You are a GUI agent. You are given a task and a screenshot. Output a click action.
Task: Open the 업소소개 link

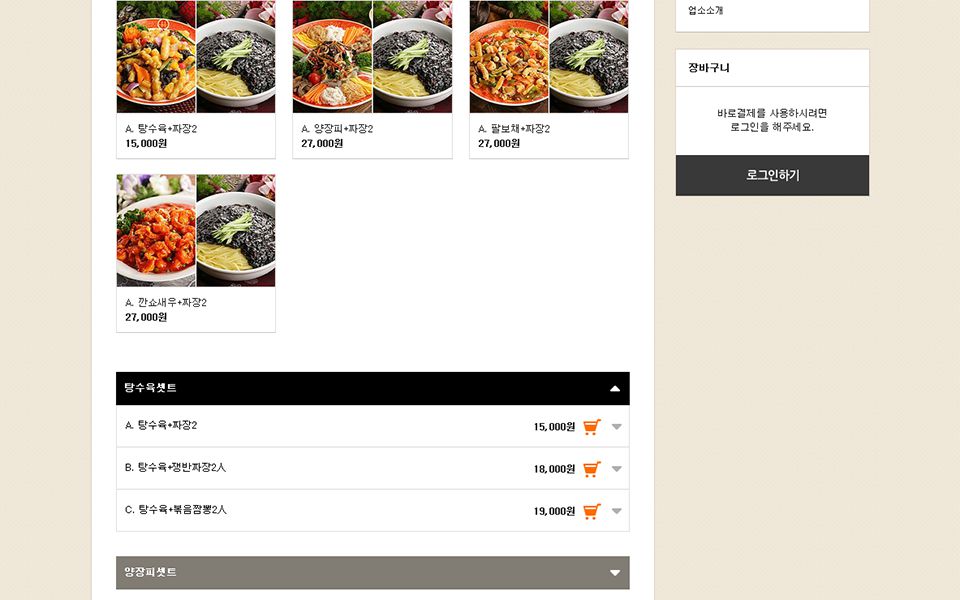coord(706,10)
